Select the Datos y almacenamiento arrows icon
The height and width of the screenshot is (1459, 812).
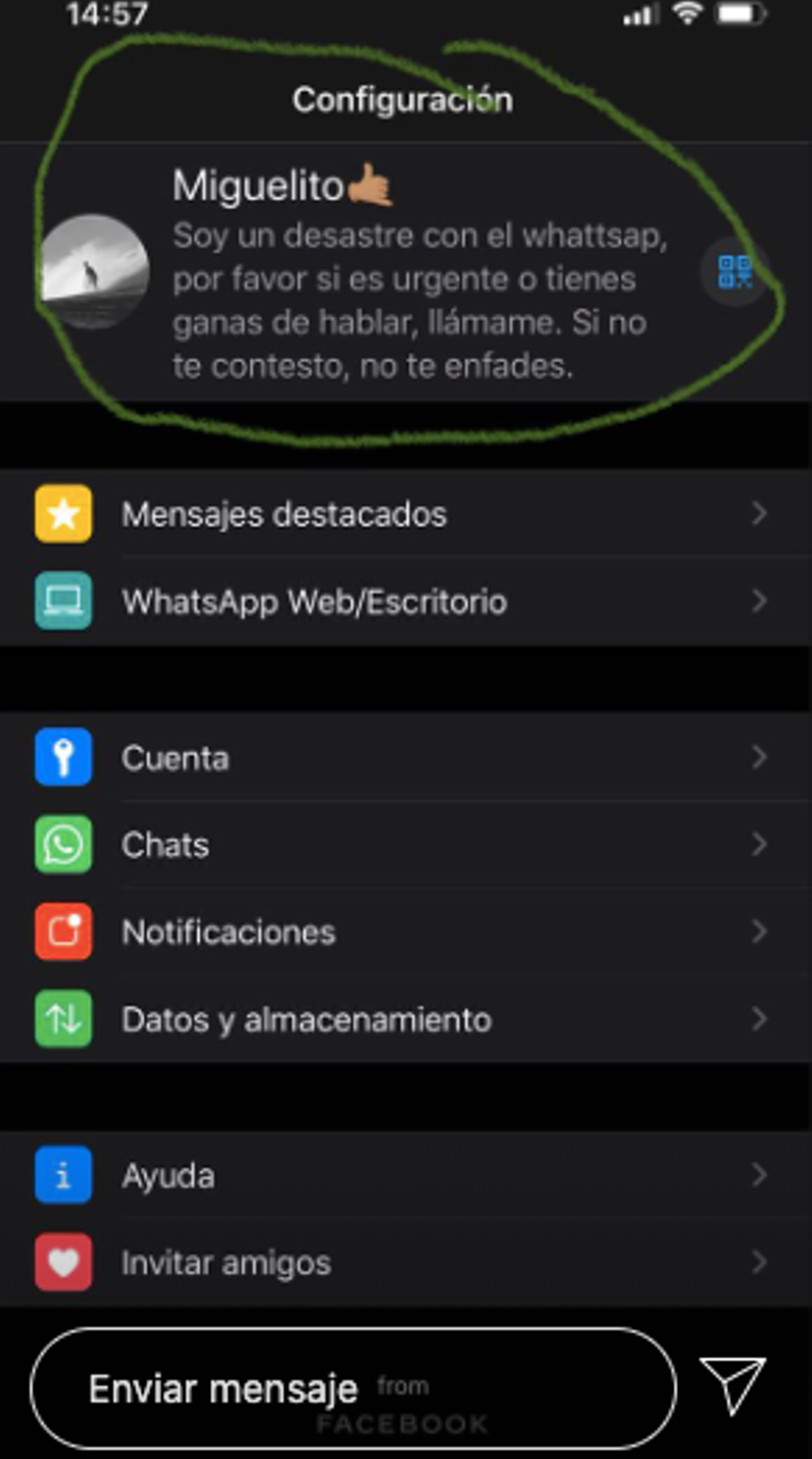pos(63,1020)
